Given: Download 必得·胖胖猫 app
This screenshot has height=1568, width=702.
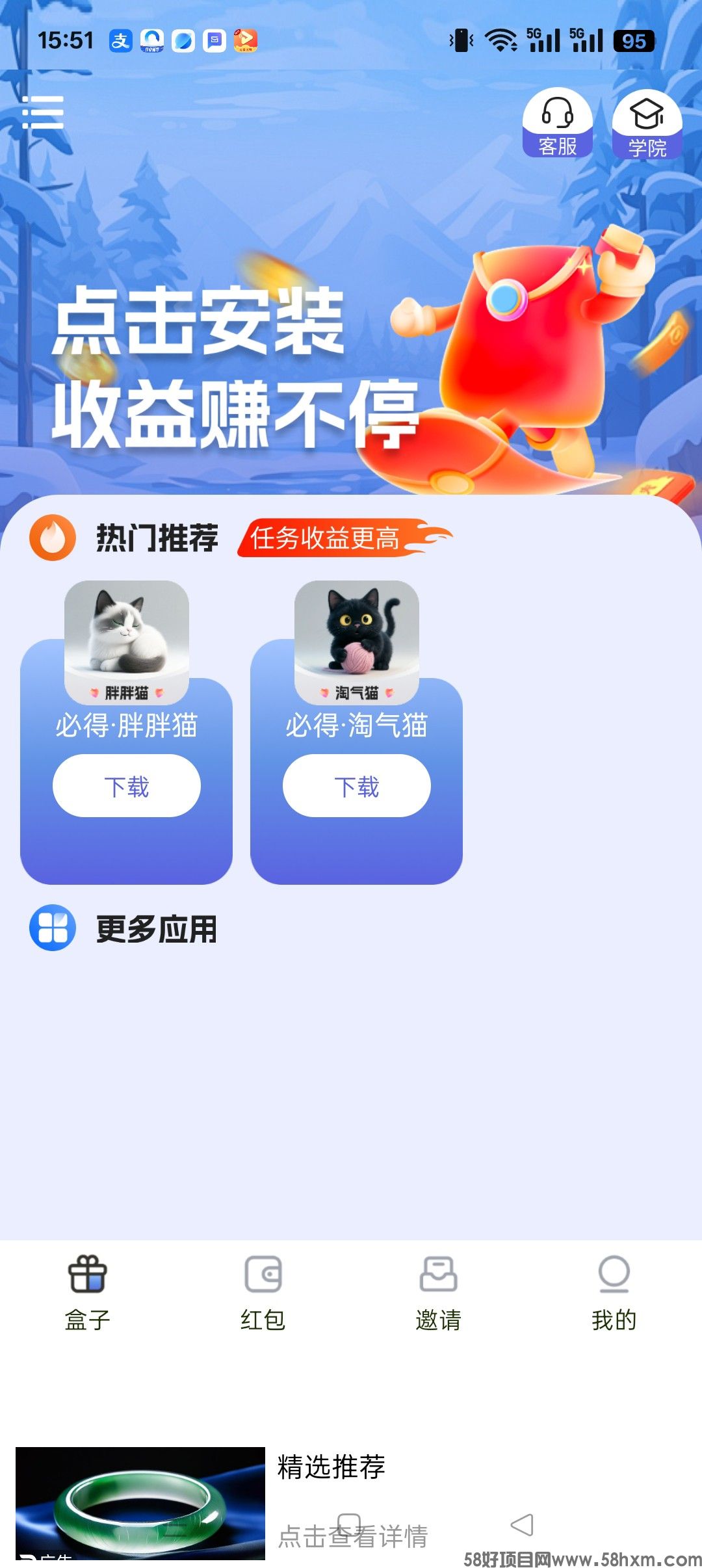Looking at the screenshot, I should (x=127, y=786).
